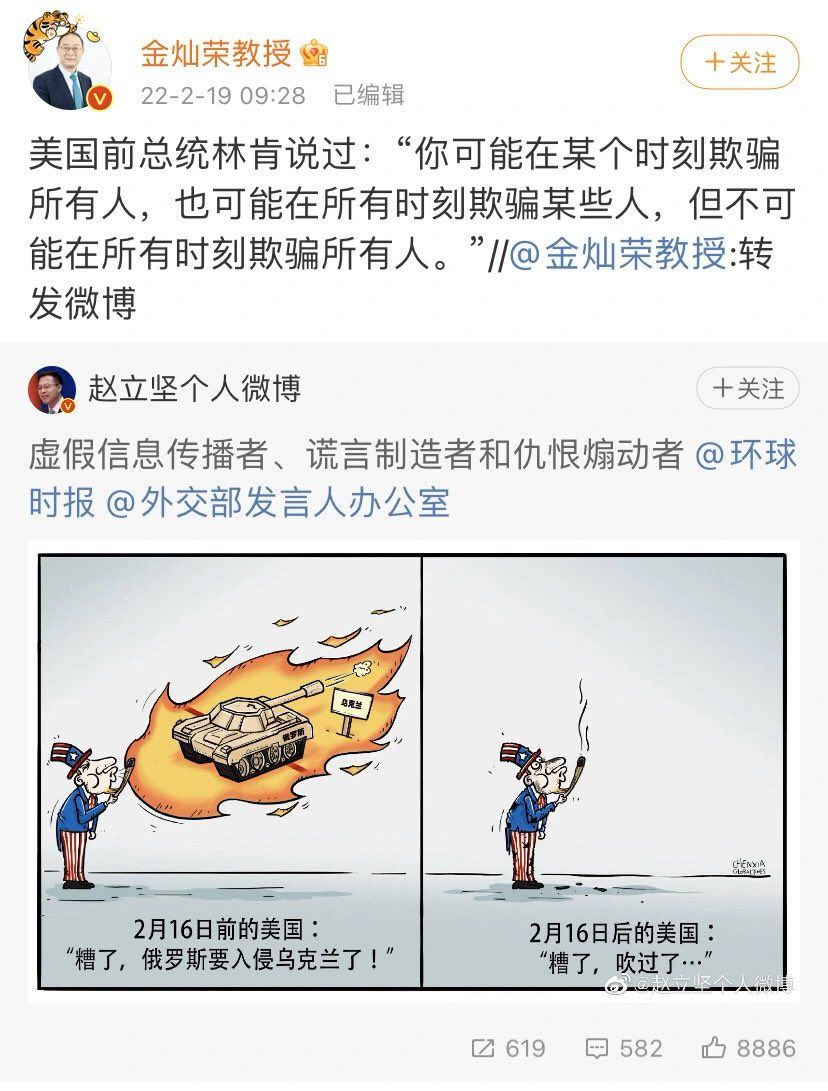This screenshot has height=1091, width=828.
Task: View the cartoon image full screen
Action: coord(413,770)
